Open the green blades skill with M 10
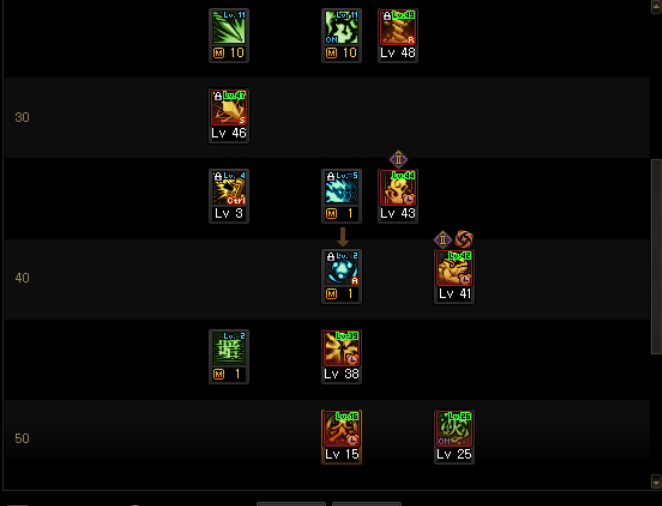Viewport: 662px width, 506px height. pyautogui.click(x=228, y=29)
